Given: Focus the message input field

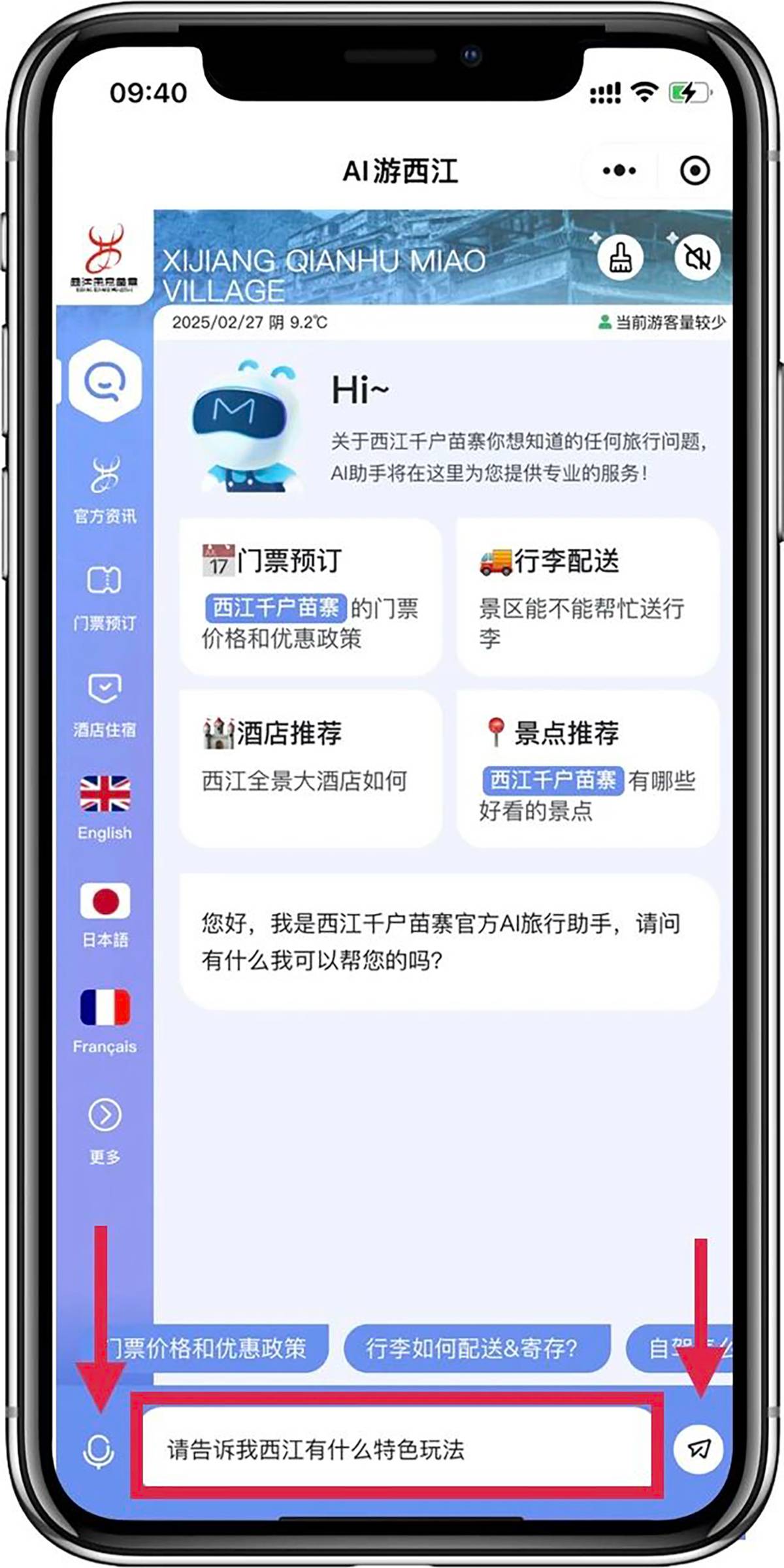Looking at the screenshot, I should 396,1449.
